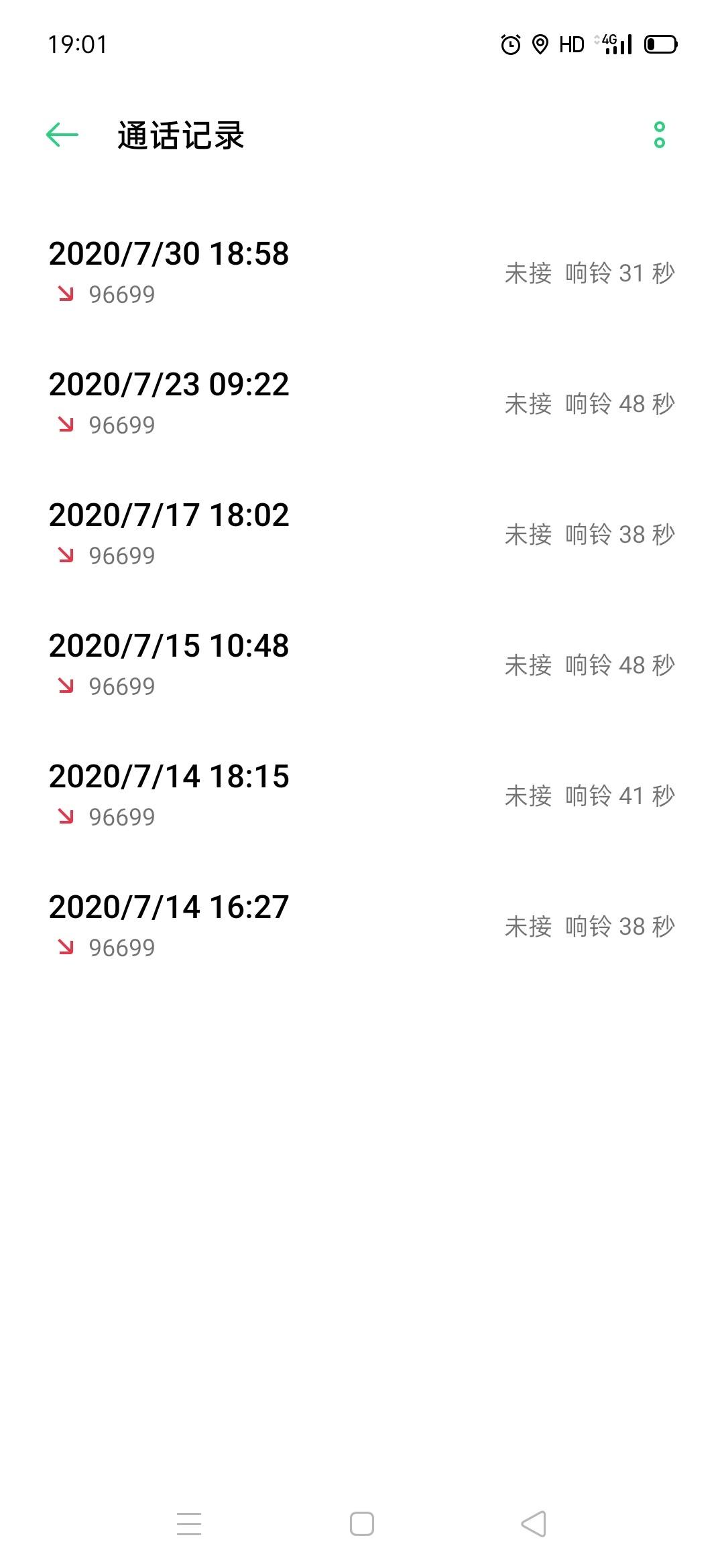This screenshot has height=1568, width=724.
Task: Open the 2020/7/14 18:15 call record
Action: pos(362,795)
